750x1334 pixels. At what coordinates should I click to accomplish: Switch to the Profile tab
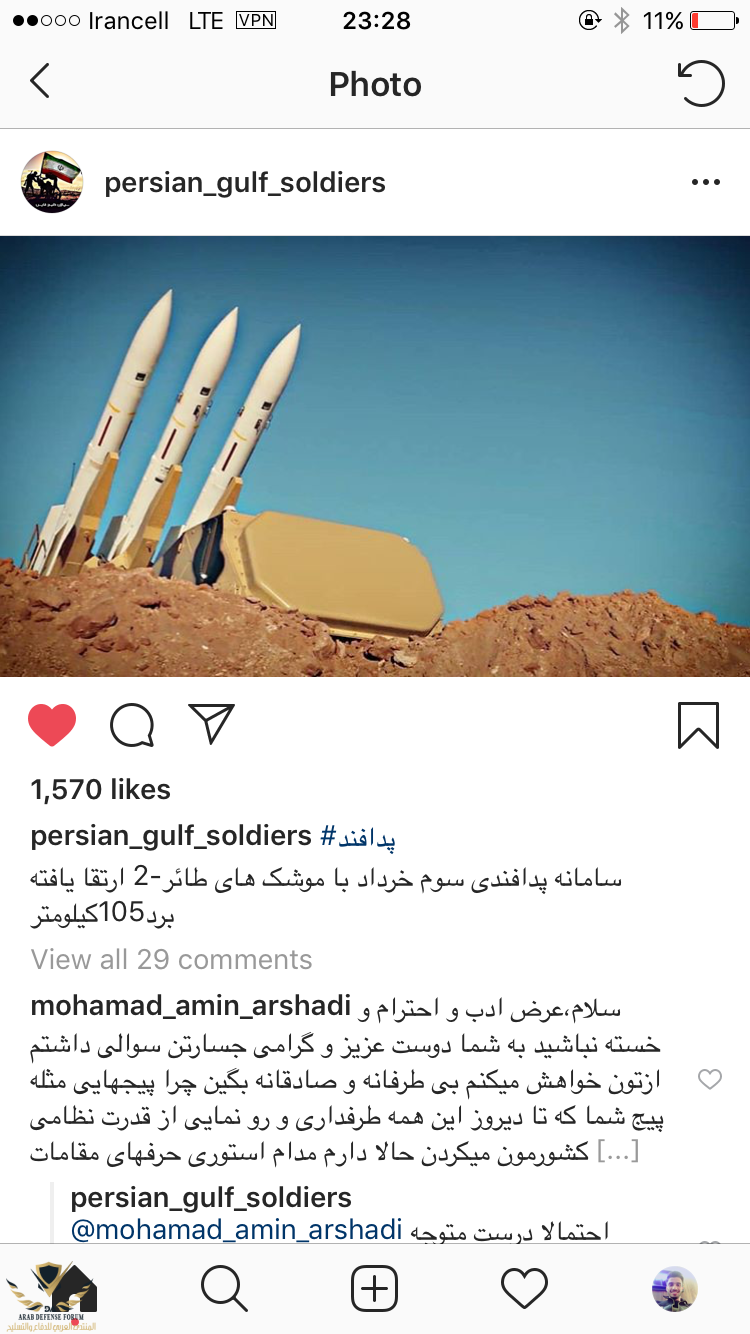click(674, 1288)
